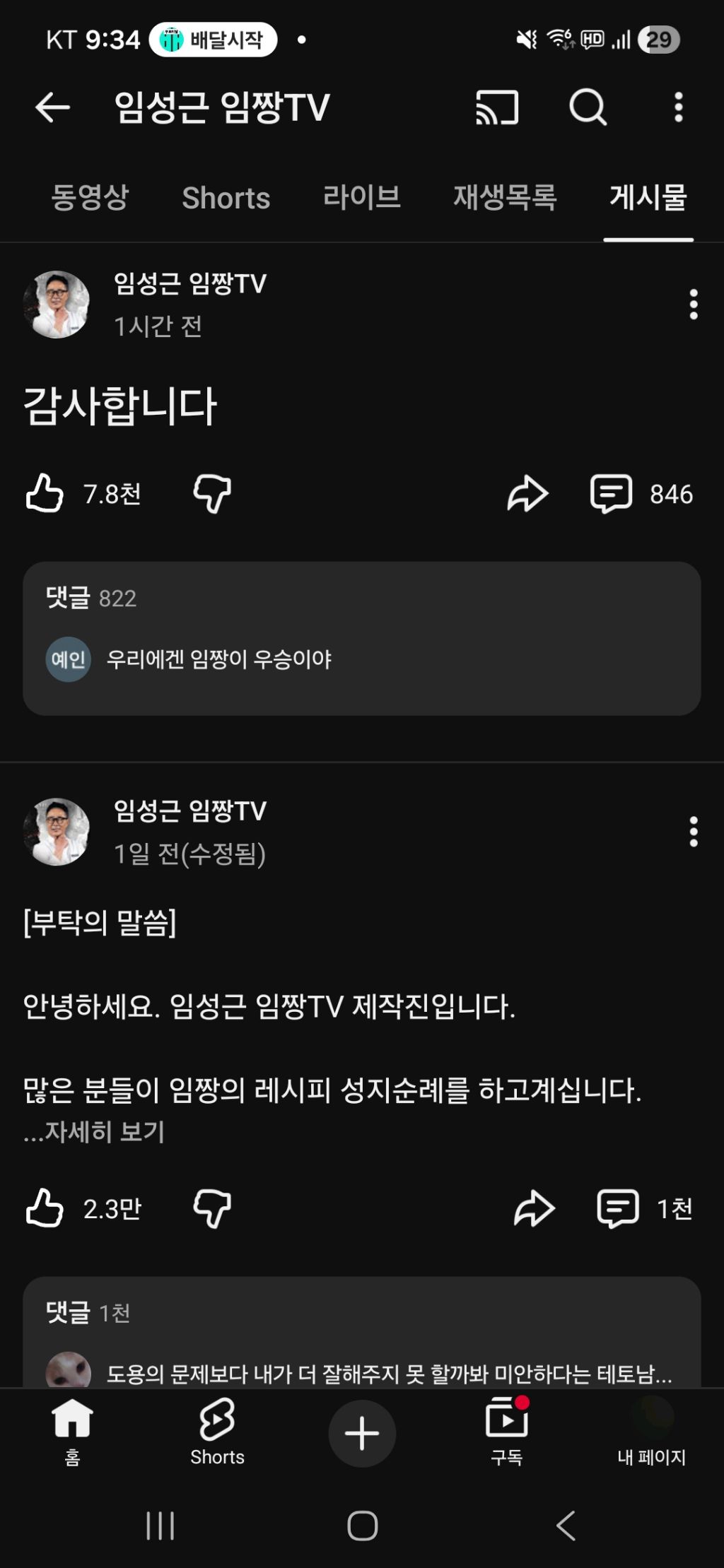Switch to the 라이브 tab
The width and height of the screenshot is (724, 1568).
tap(361, 198)
